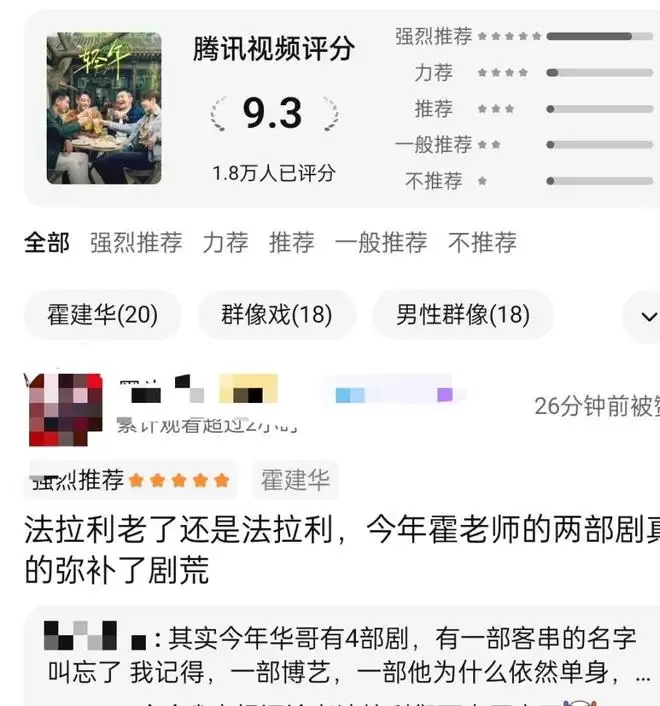Switch to the 全部 reviews tab
Viewport: 660px width, 706px height.
coord(47,242)
